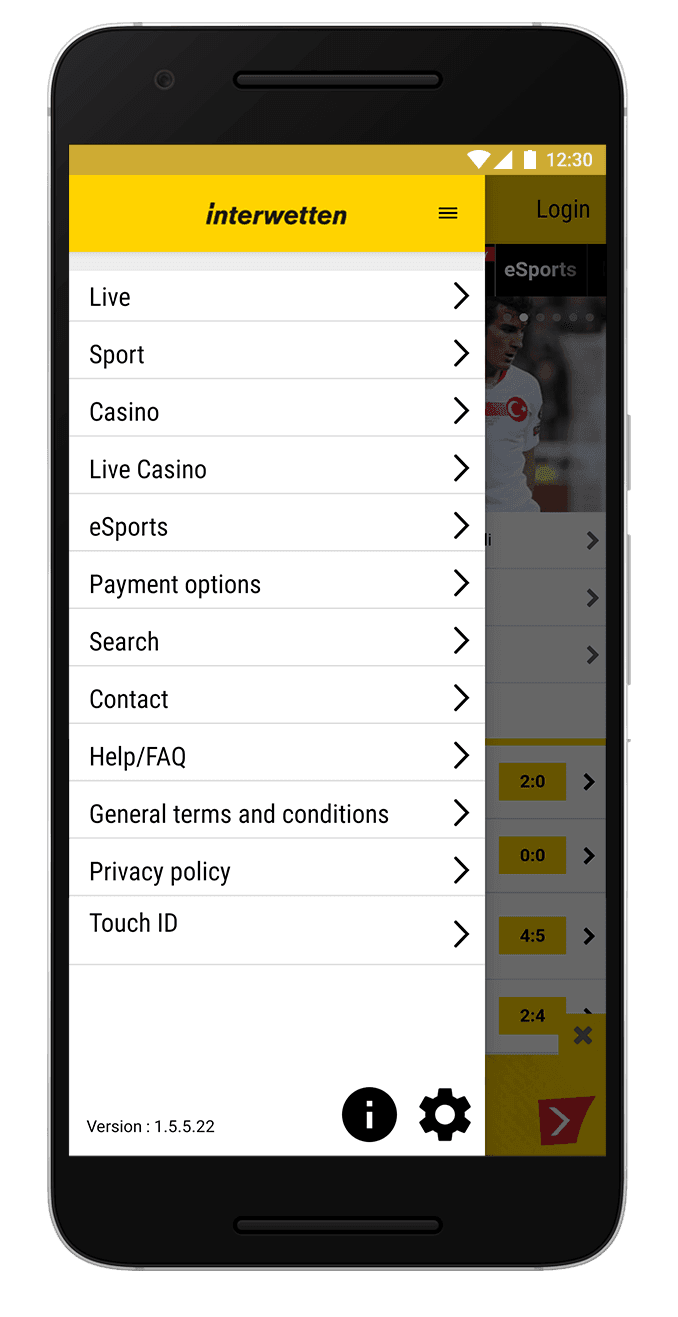This screenshot has height=1317, width=678.
Task: Tap the Login button
Action: 563,210
